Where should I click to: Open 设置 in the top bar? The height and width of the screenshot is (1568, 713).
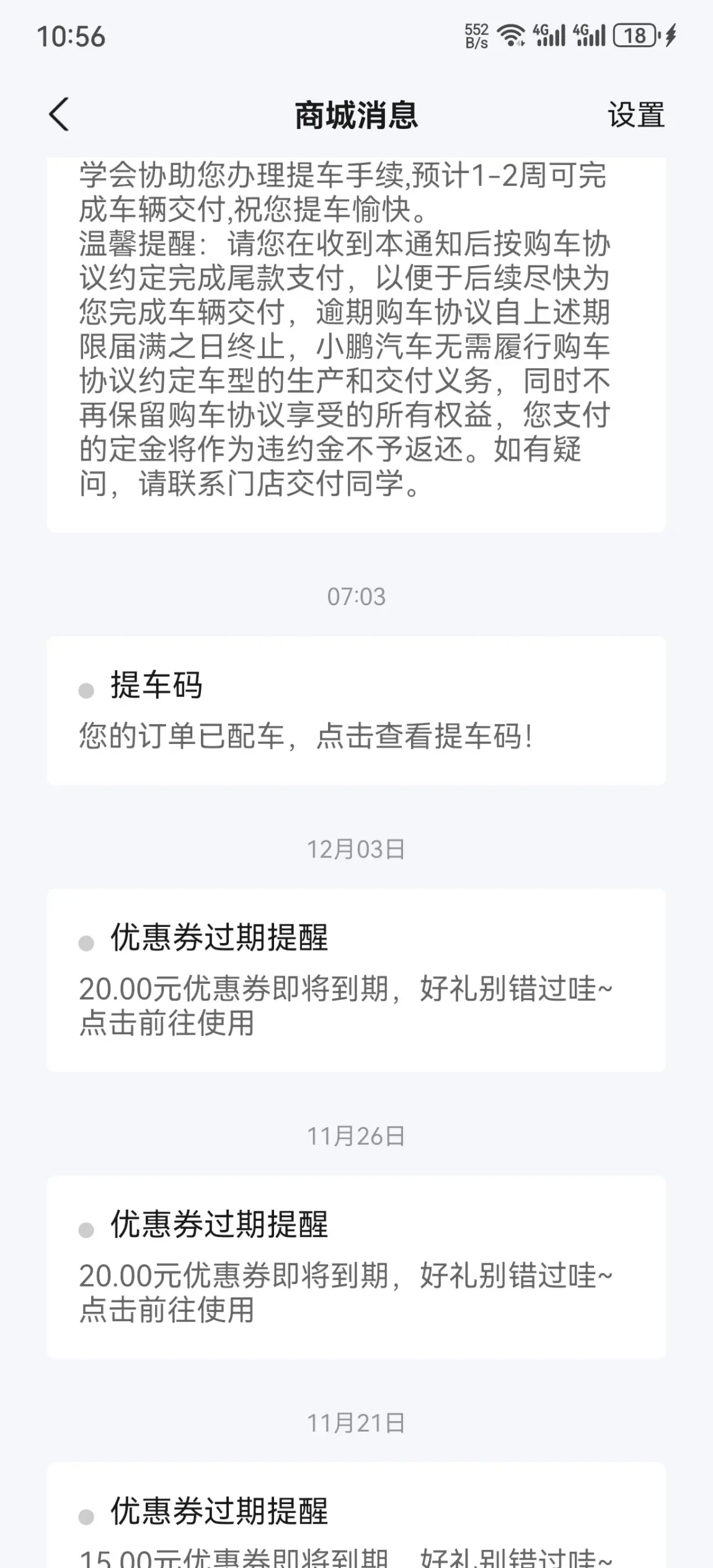636,115
